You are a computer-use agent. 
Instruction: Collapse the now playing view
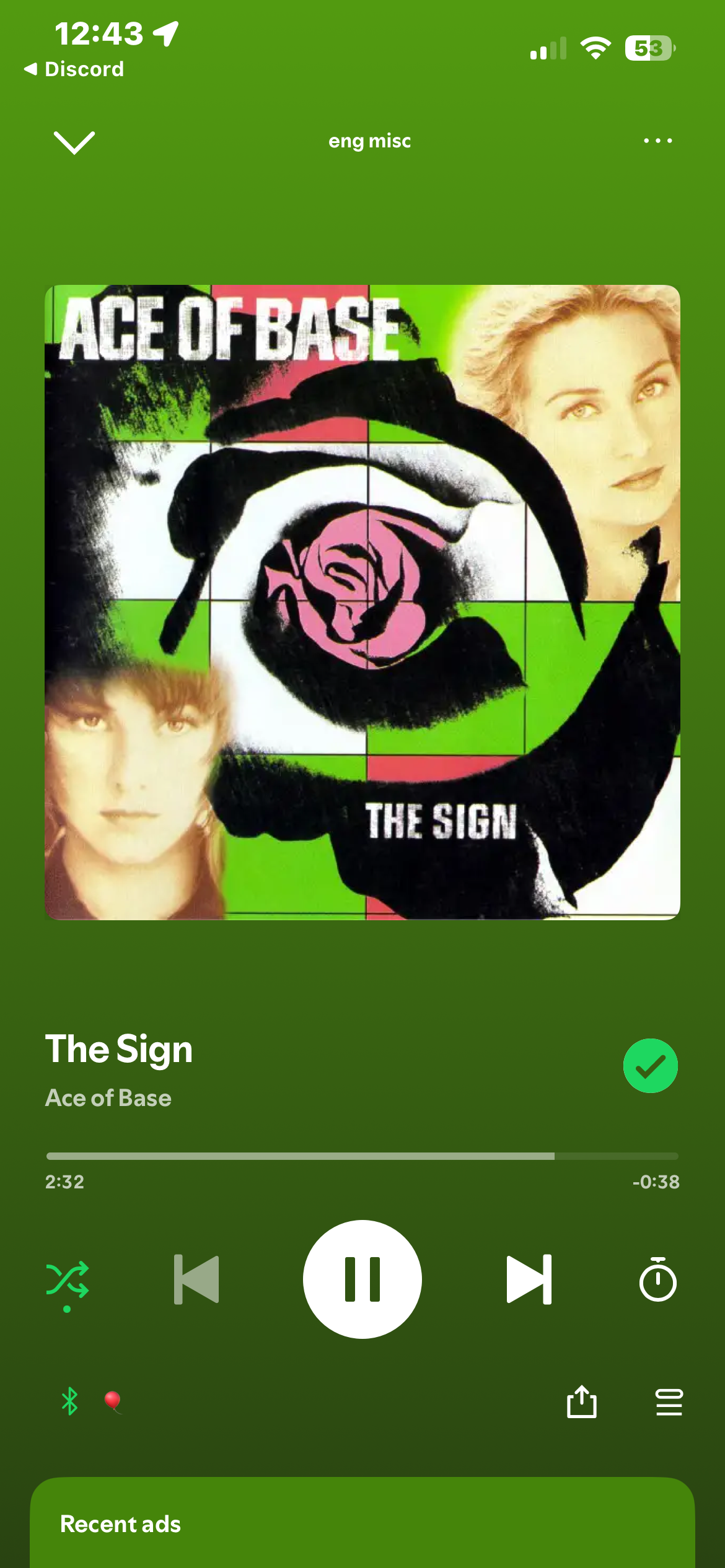click(74, 142)
